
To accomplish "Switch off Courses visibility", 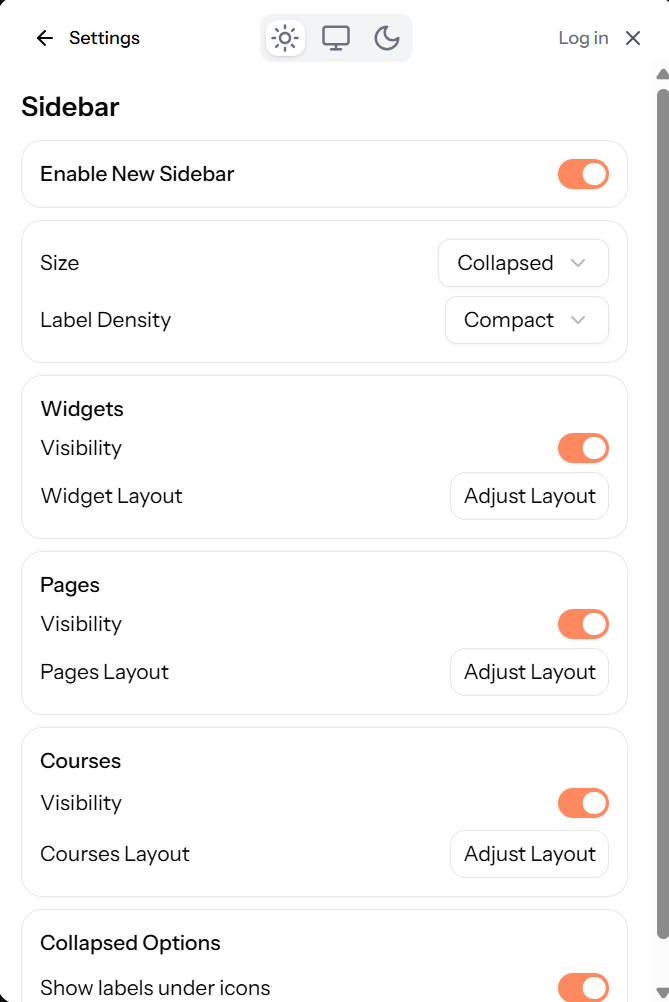I will (583, 803).
